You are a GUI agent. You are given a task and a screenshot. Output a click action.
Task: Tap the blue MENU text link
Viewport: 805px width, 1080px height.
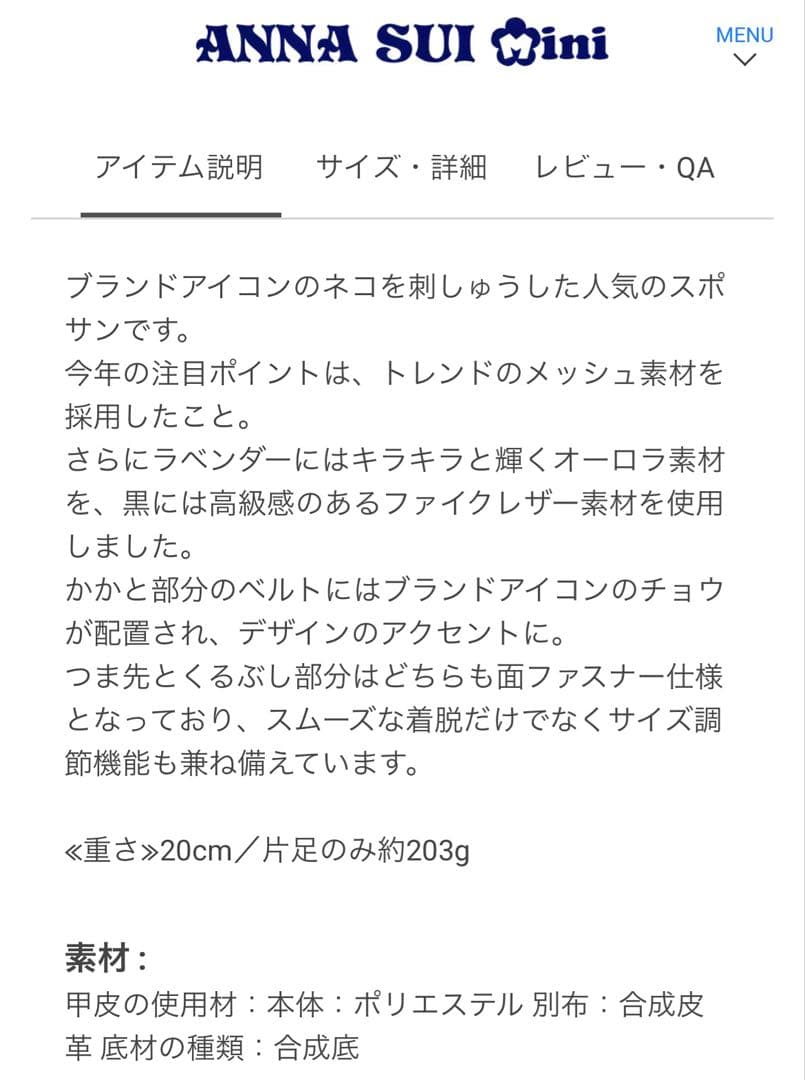tap(743, 35)
